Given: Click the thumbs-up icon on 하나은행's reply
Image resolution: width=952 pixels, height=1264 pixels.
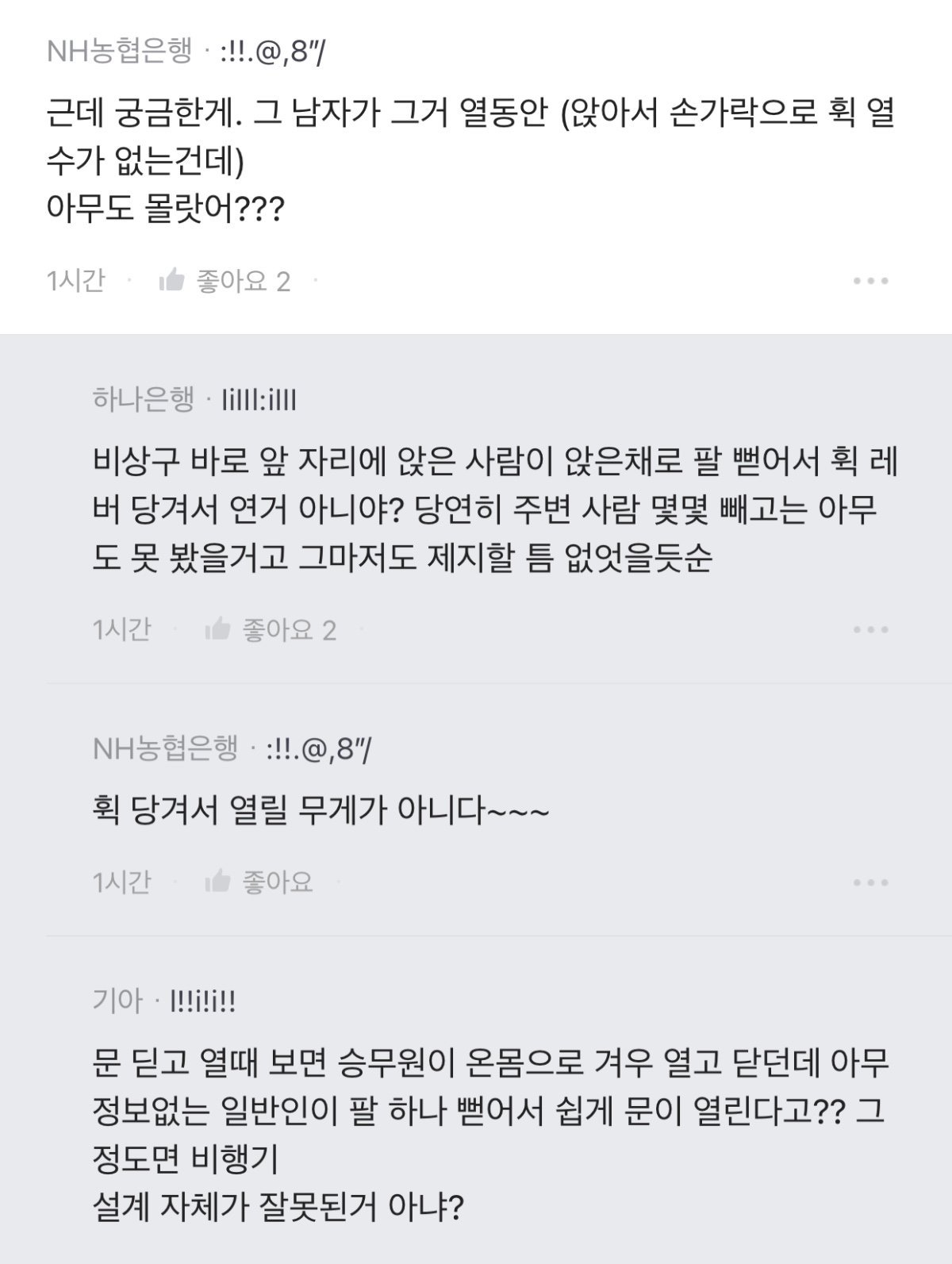Looking at the screenshot, I should tap(217, 630).
